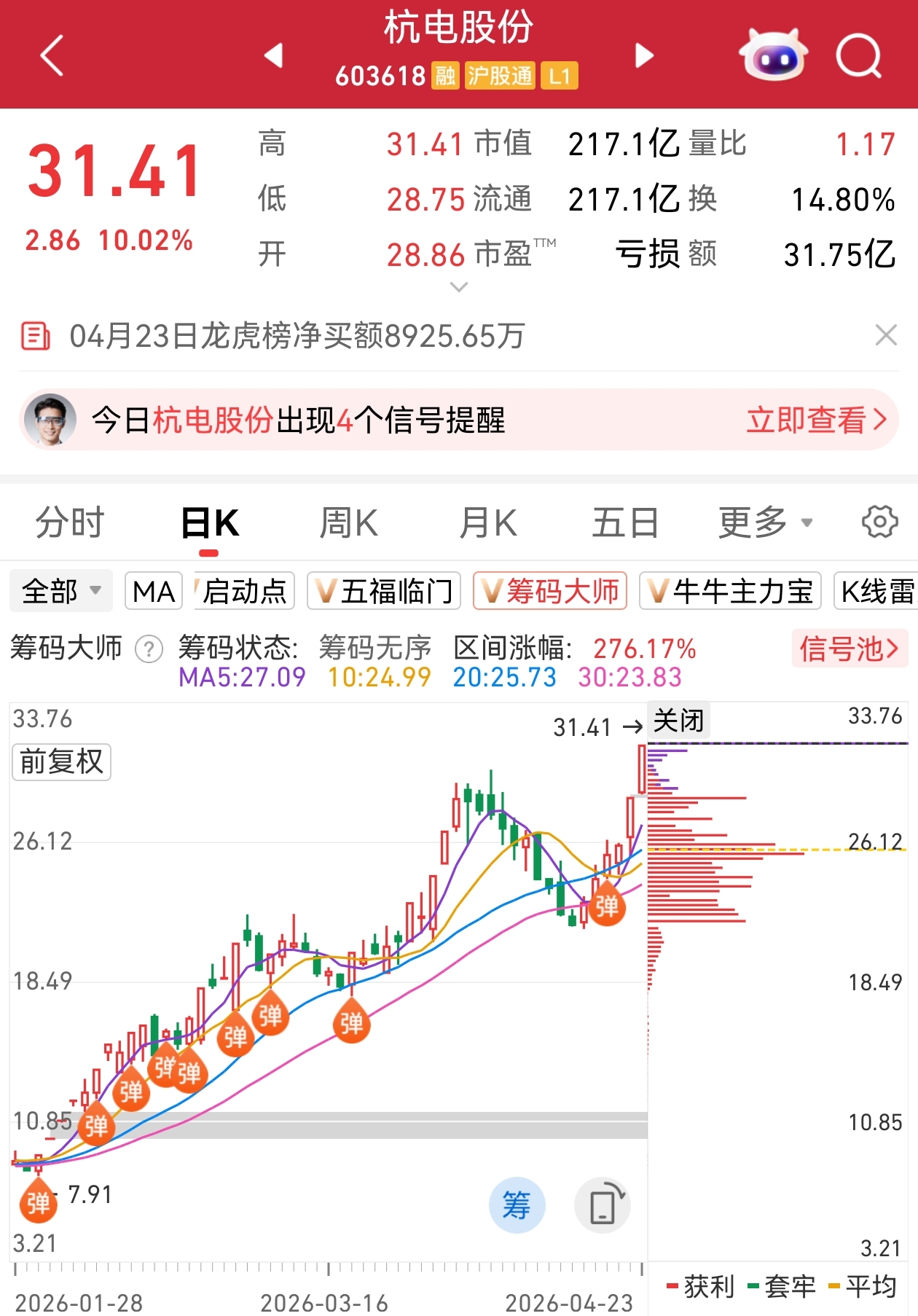Screen dimensions: 918x1316
Task: Open the robot assistant icon
Action: coord(773,55)
